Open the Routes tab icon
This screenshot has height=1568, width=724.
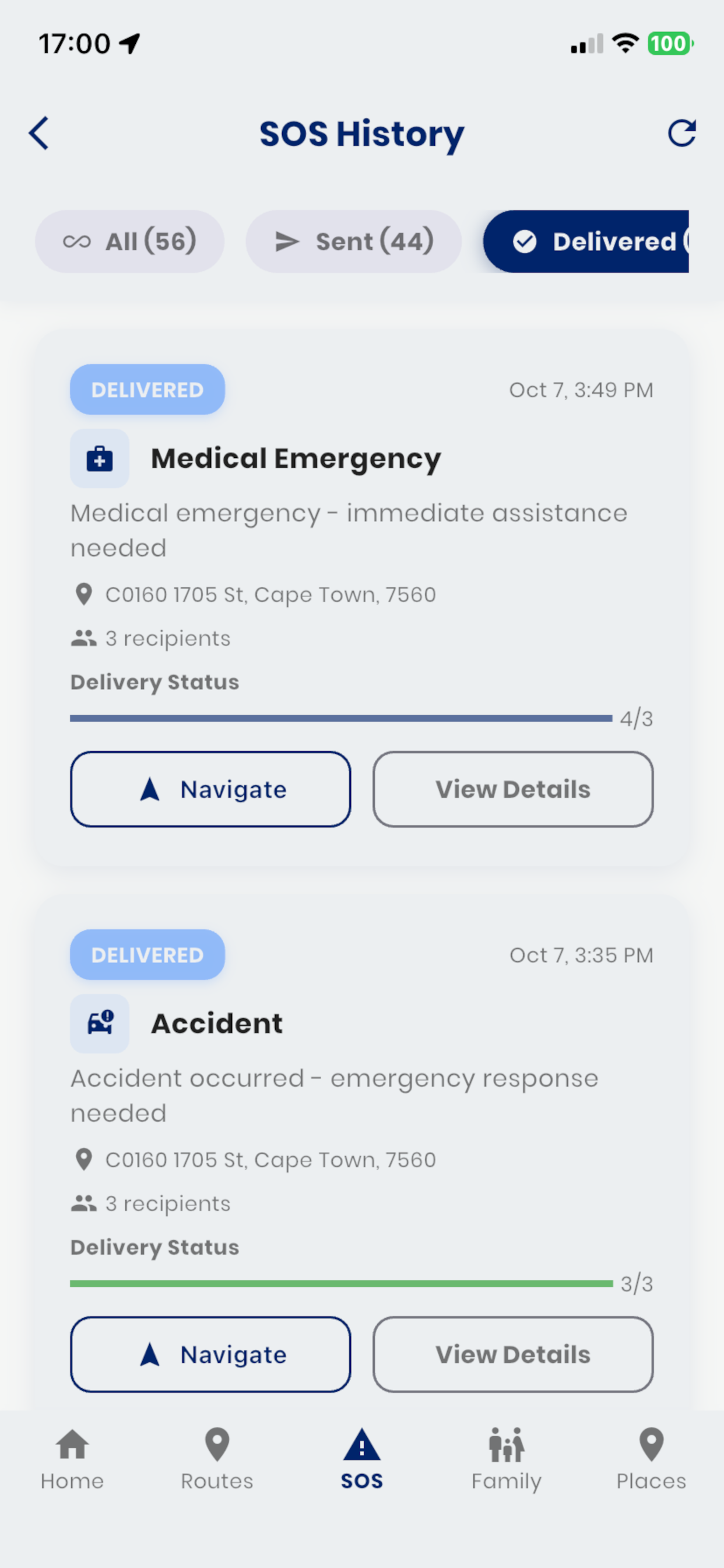pos(216,1458)
